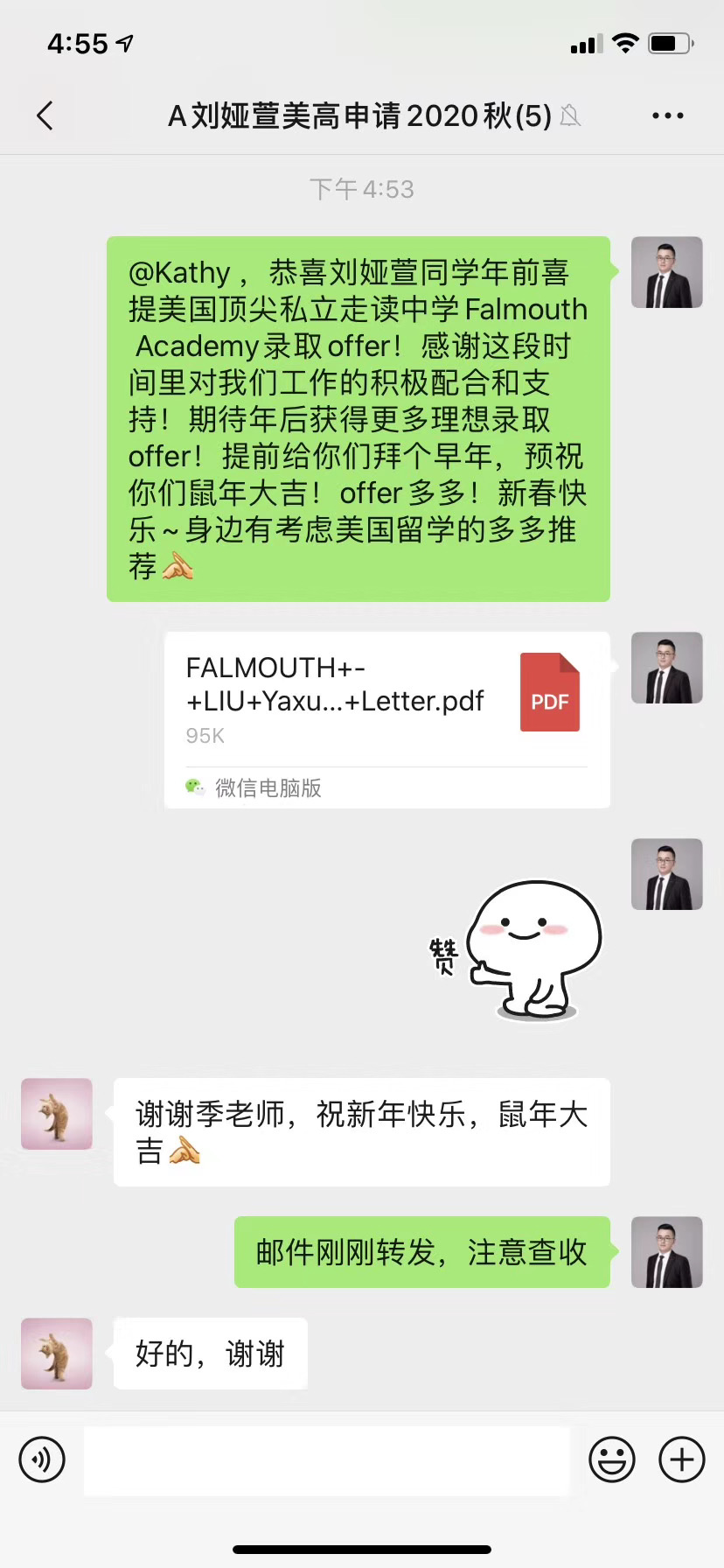Image resolution: width=724 pixels, height=1568 pixels.
Task: Tap the suited man's avatar beside the PDF
Action: click(x=667, y=668)
